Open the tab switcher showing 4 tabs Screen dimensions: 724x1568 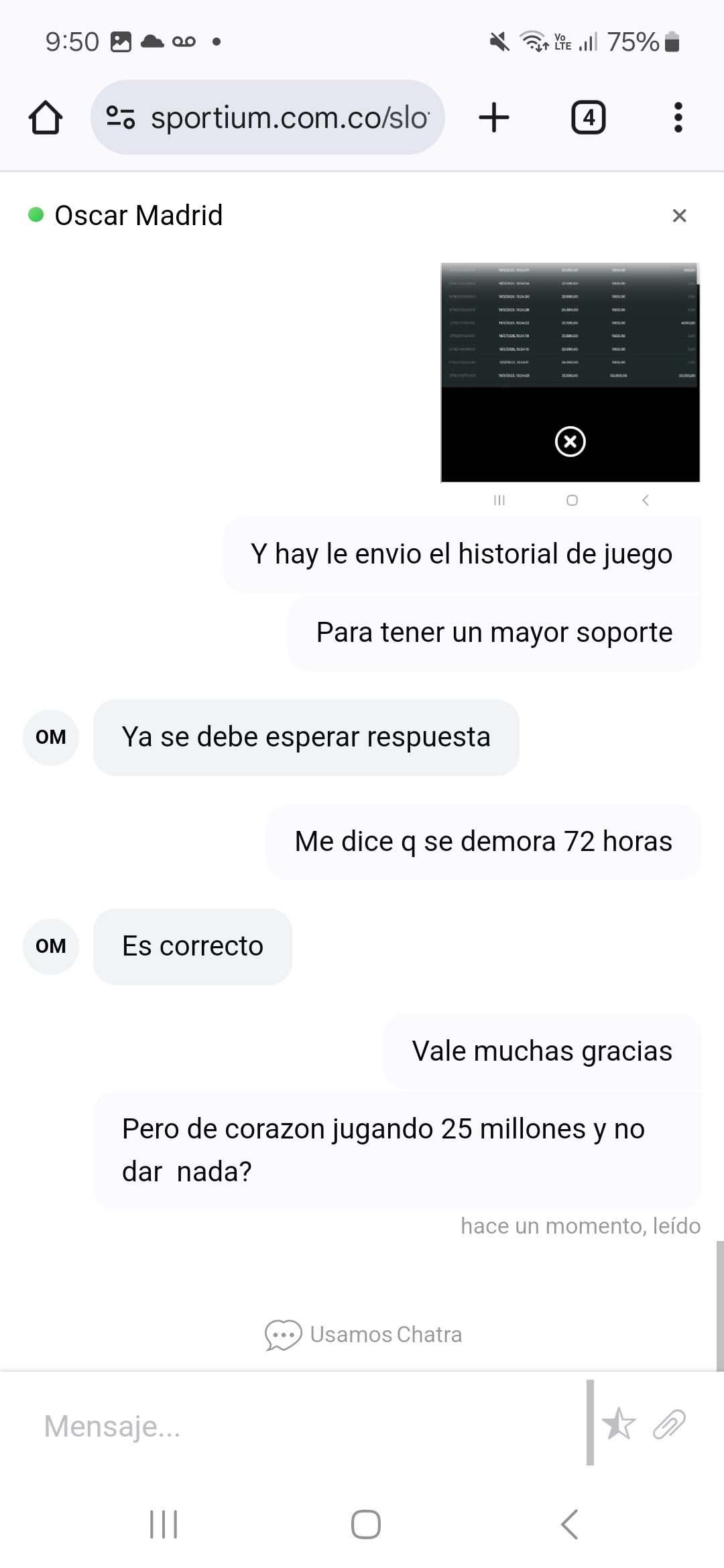point(589,117)
